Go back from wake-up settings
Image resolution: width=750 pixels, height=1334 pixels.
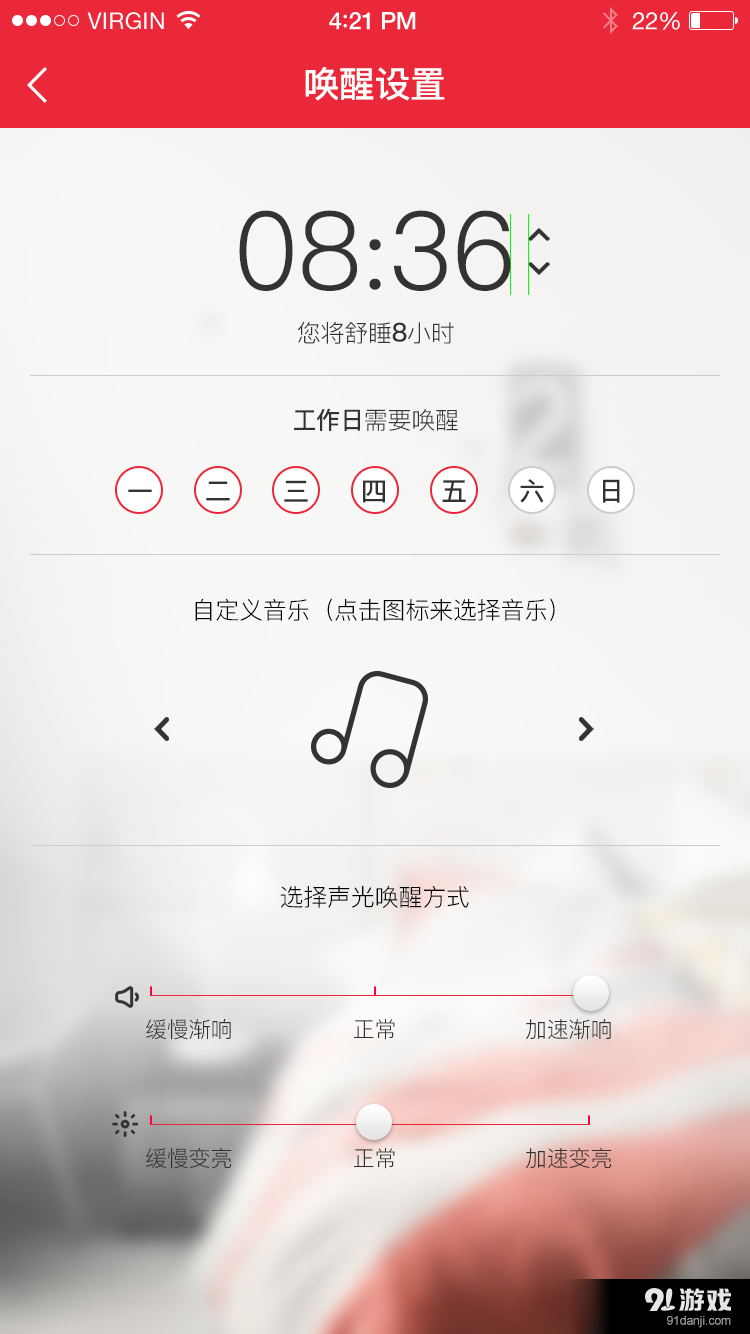[x=38, y=85]
